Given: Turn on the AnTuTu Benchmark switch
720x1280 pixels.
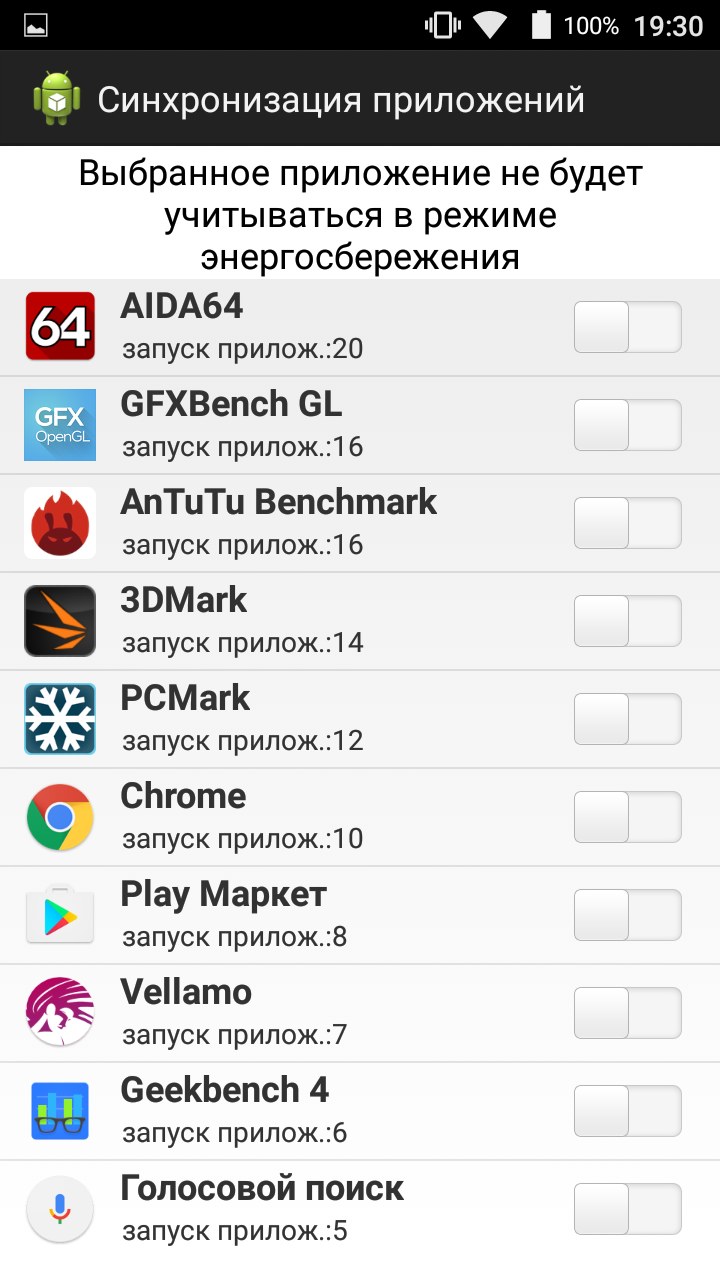Looking at the screenshot, I should (627, 523).
